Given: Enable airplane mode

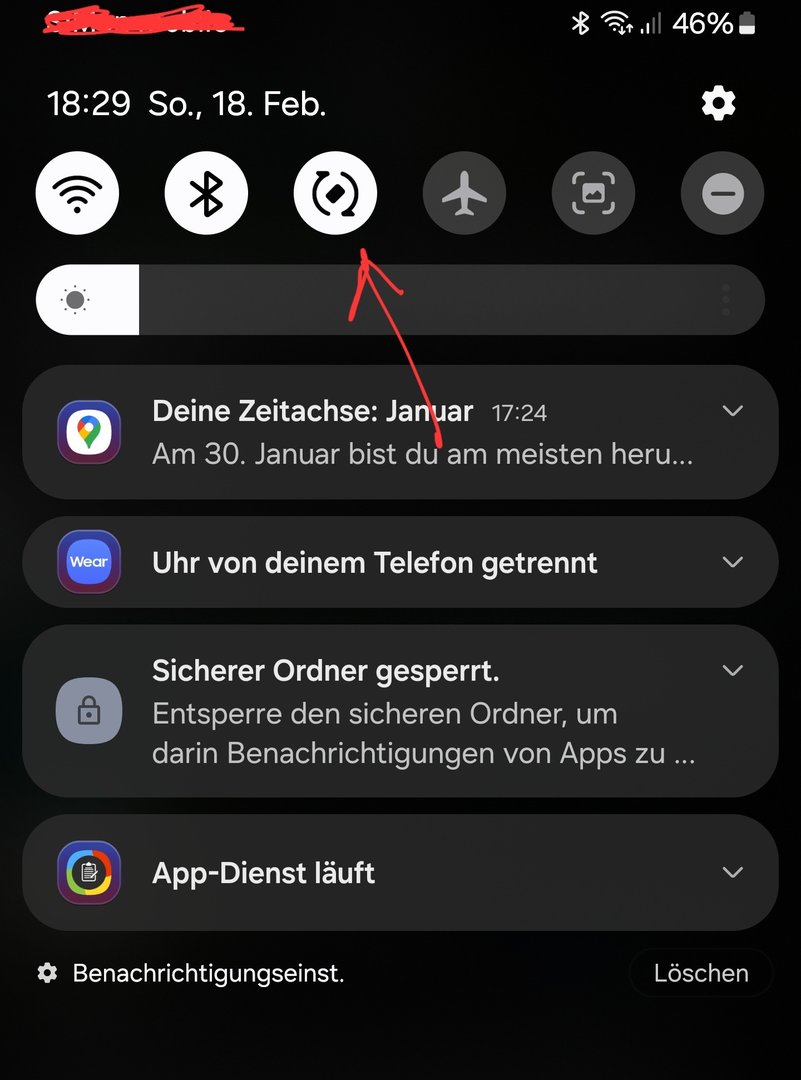Looking at the screenshot, I should (x=464, y=193).
